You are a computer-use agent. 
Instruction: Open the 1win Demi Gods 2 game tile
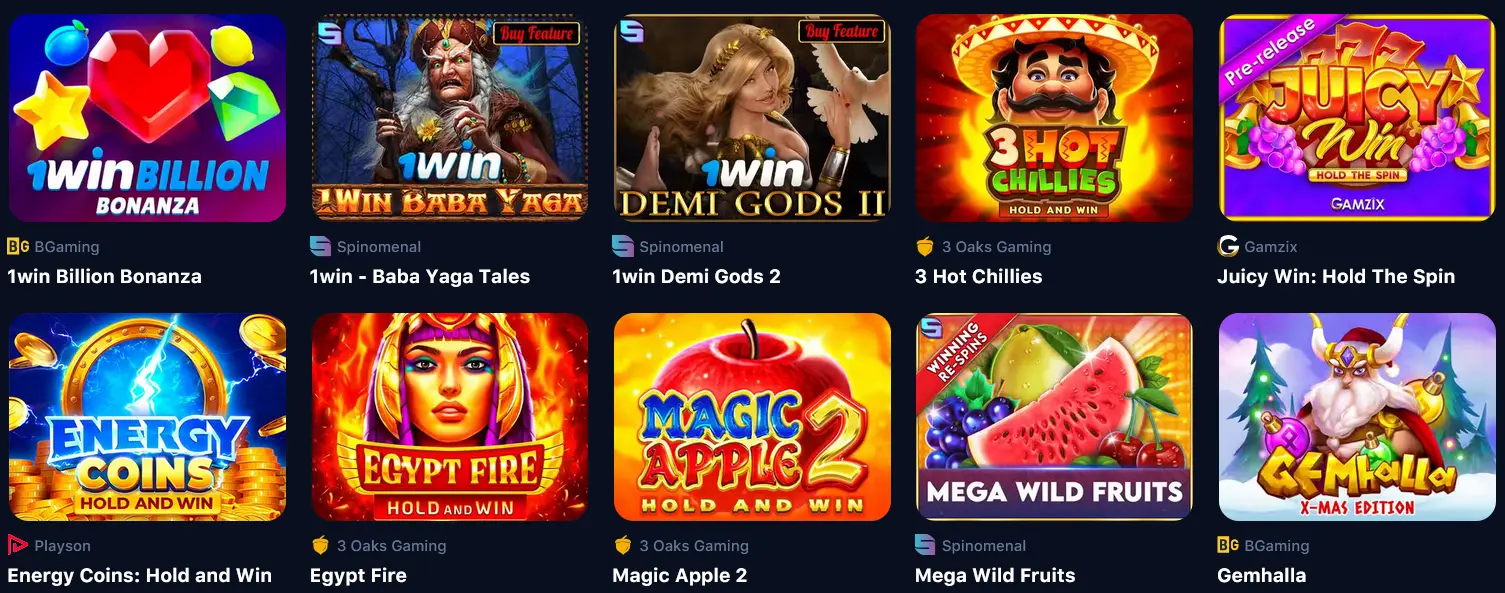point(752,118)
